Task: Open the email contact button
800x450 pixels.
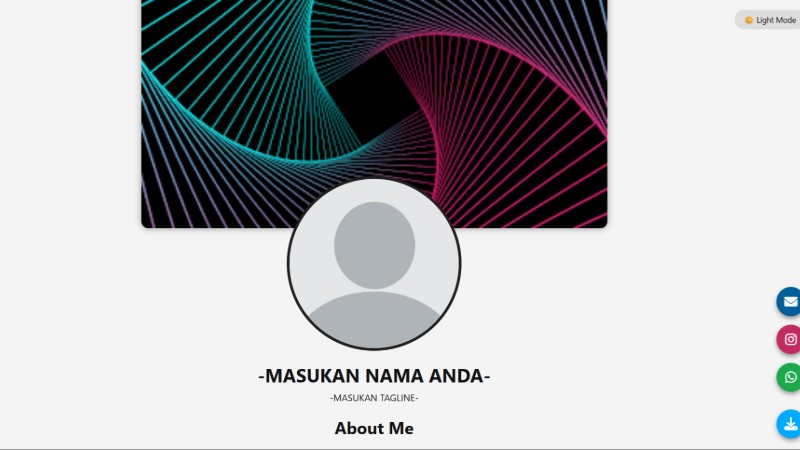Action: (790, 302)
